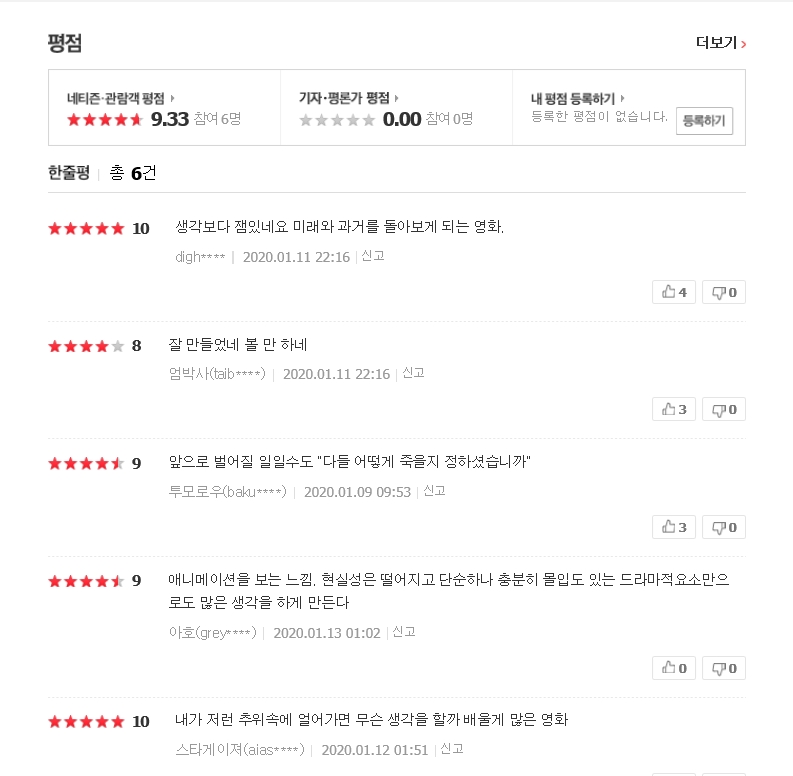793x776 pixels.
Task: Like digh****'s review
Action: coord(673,292)
